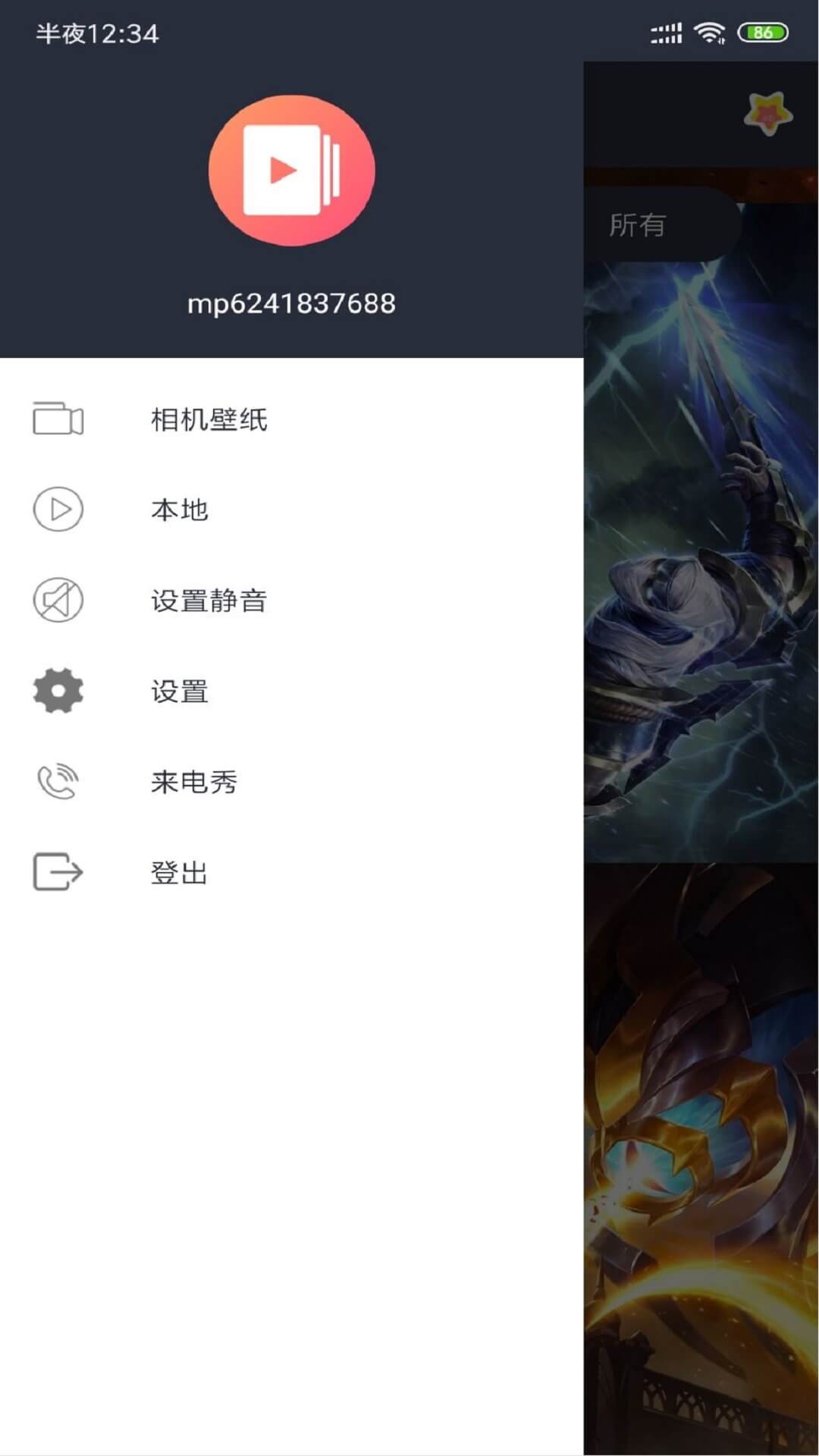Tap the muted speaker icon

pos(57,600)
